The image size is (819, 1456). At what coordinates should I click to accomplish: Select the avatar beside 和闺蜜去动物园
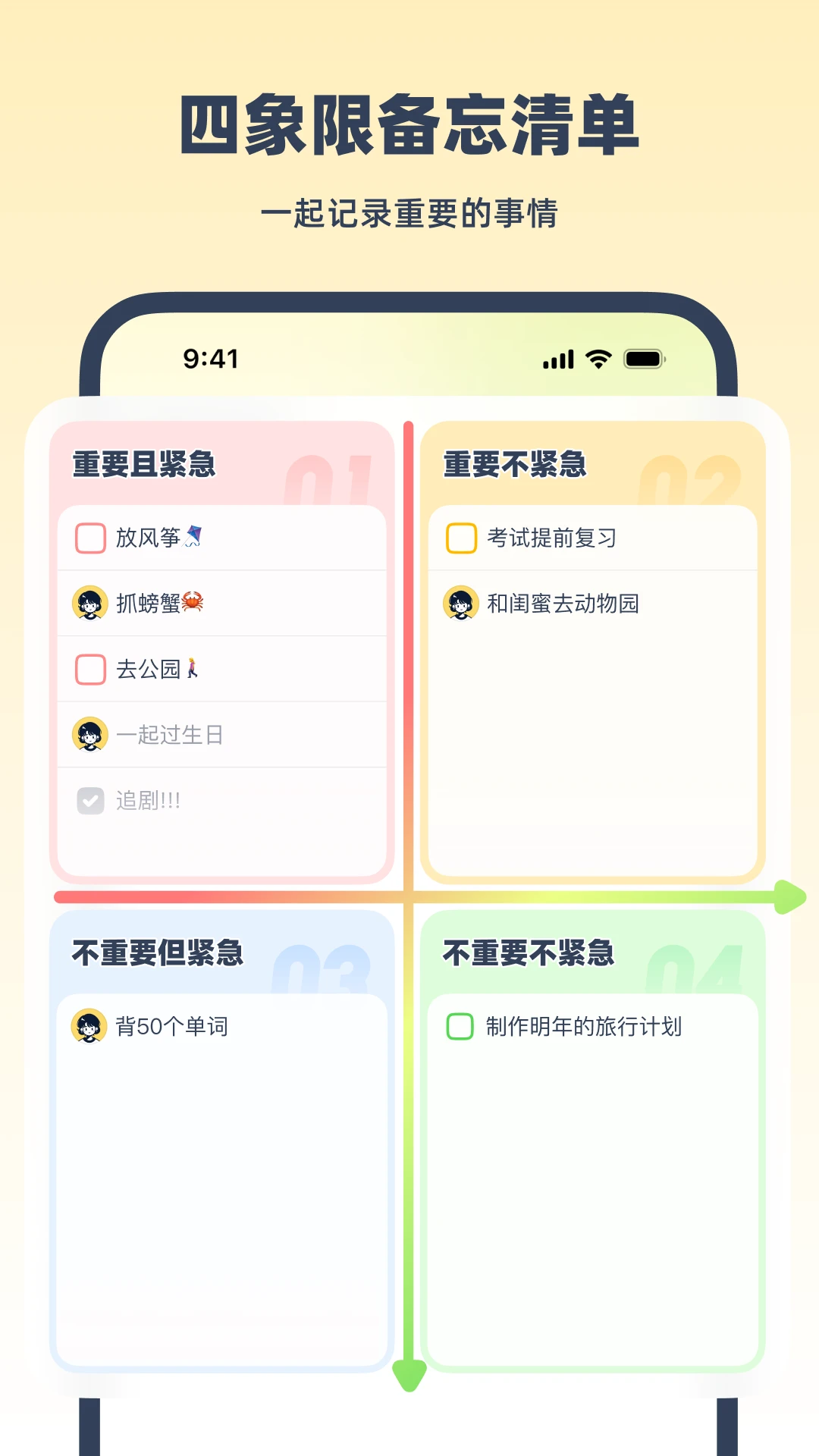click(x=460, y=603)
